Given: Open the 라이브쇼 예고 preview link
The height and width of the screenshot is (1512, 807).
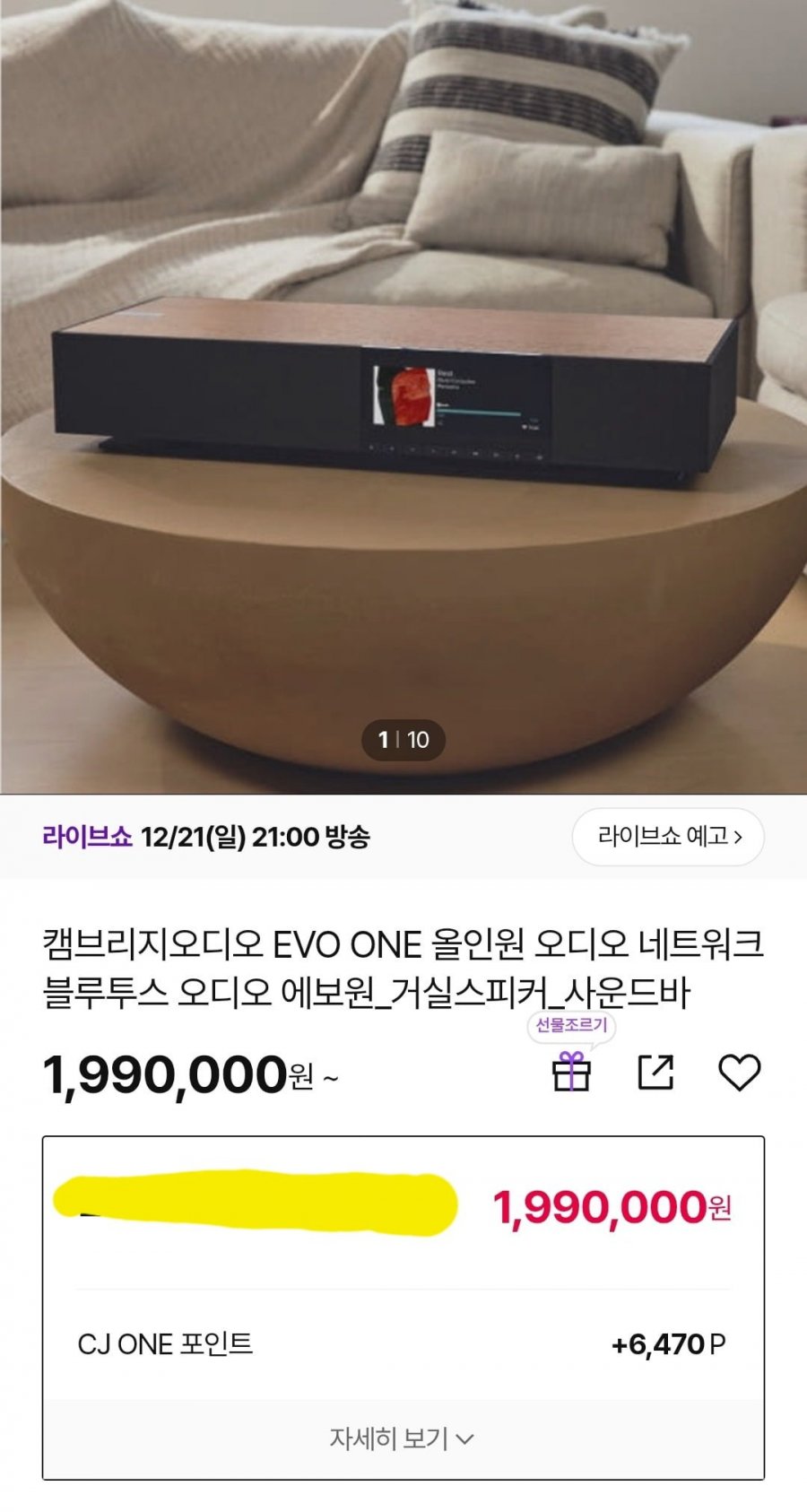Looking at the screenshot, I should tap(668, 837).
